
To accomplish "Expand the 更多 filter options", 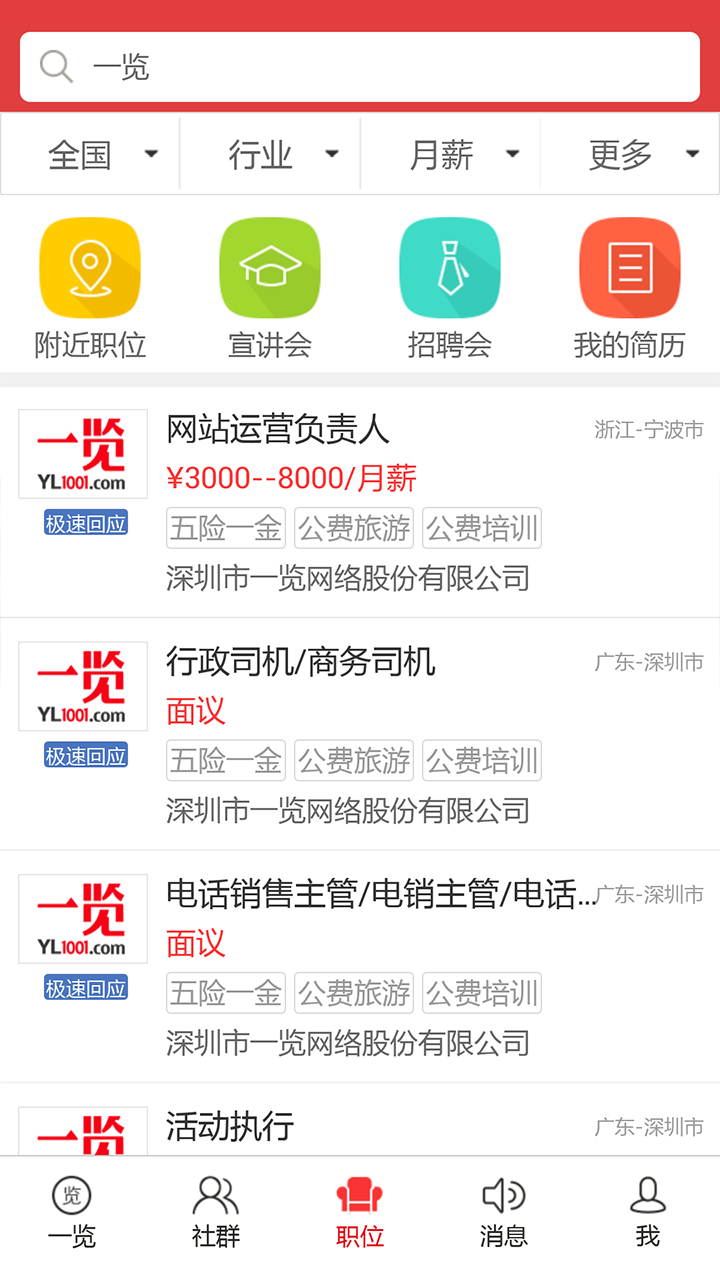I will click(x=630, y=154).
